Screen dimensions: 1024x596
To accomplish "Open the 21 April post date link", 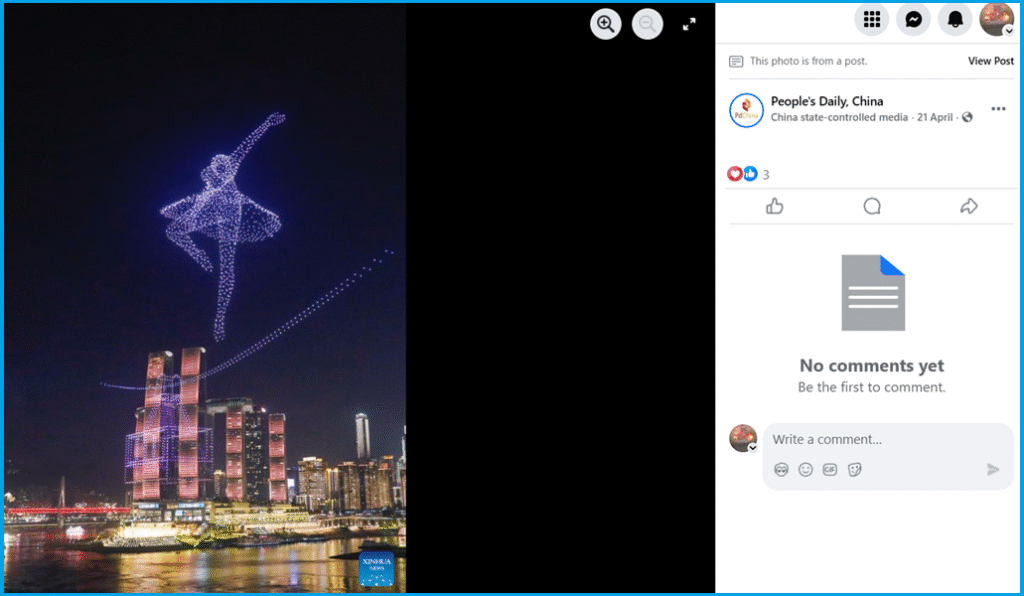I will pyautogui.click(x=935, y=117).
